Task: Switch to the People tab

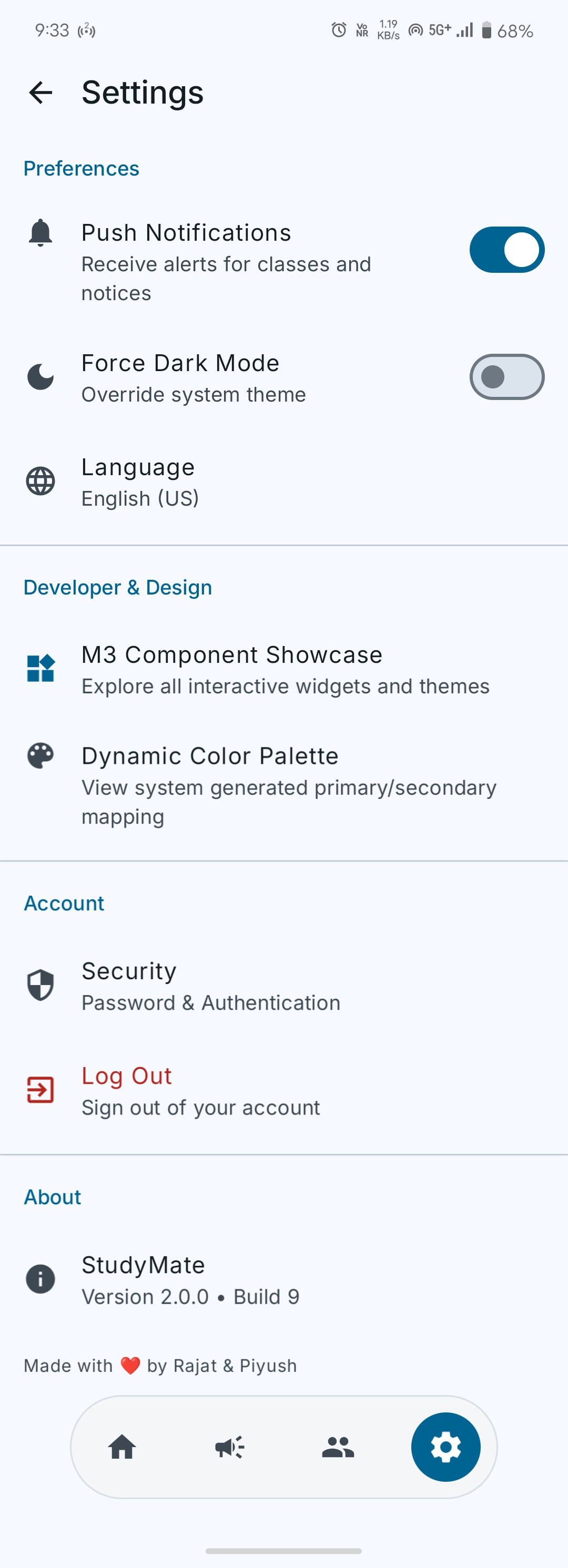Action: (x=339, y=1448)
